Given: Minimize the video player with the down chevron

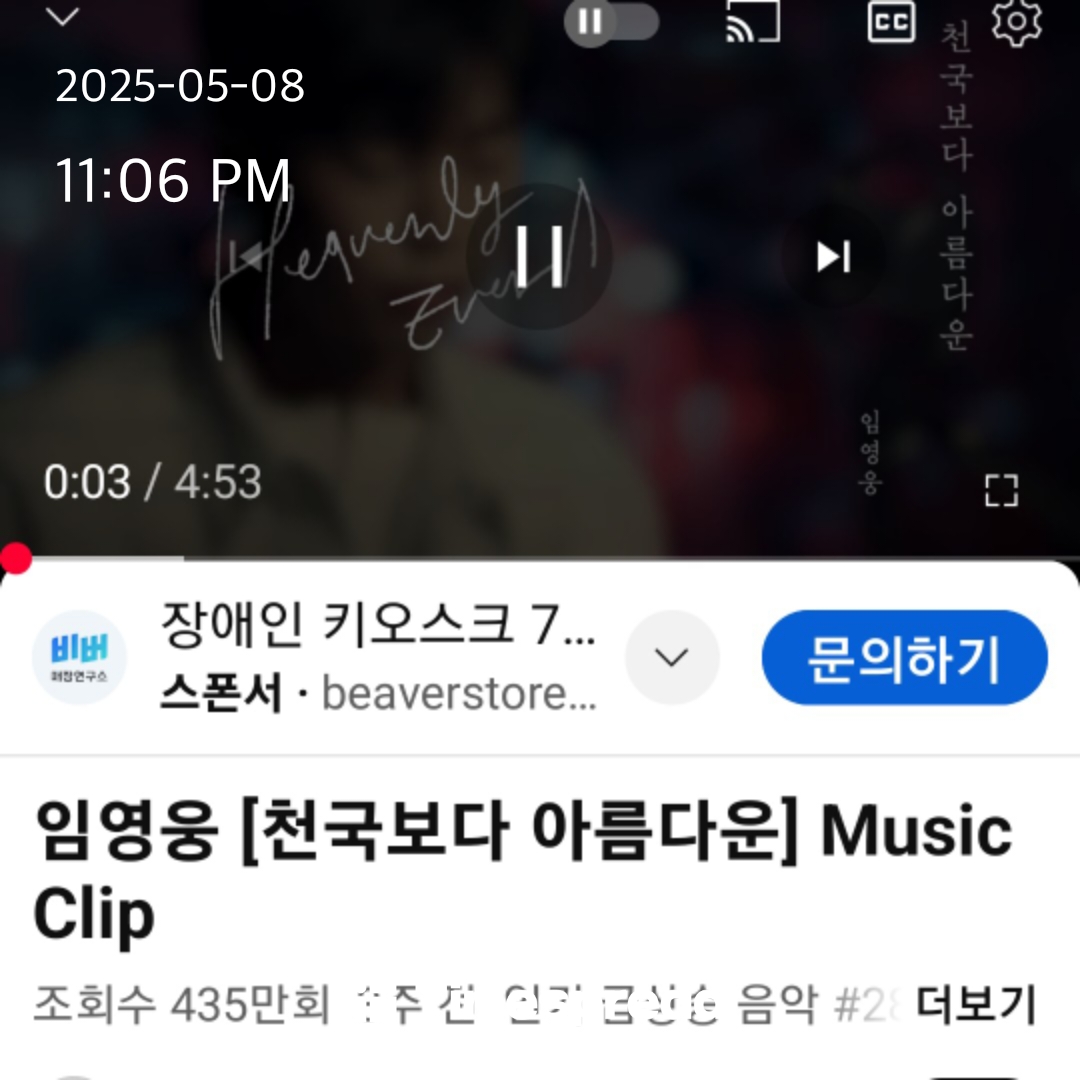Looking at the screenshot, I should coord(63,18).
